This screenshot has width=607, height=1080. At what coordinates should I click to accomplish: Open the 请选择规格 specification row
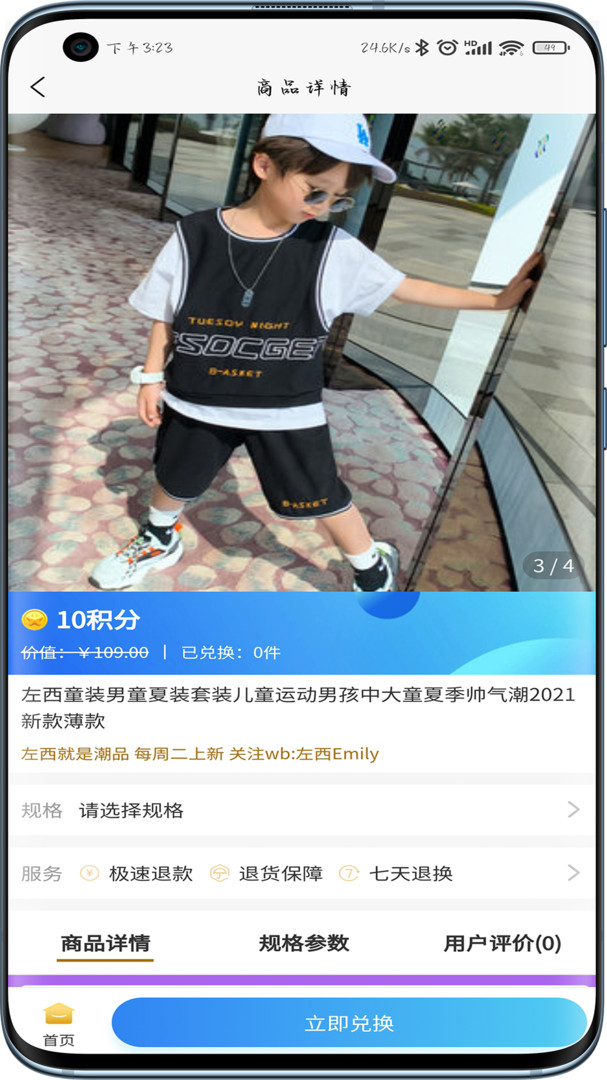point(300,810)
